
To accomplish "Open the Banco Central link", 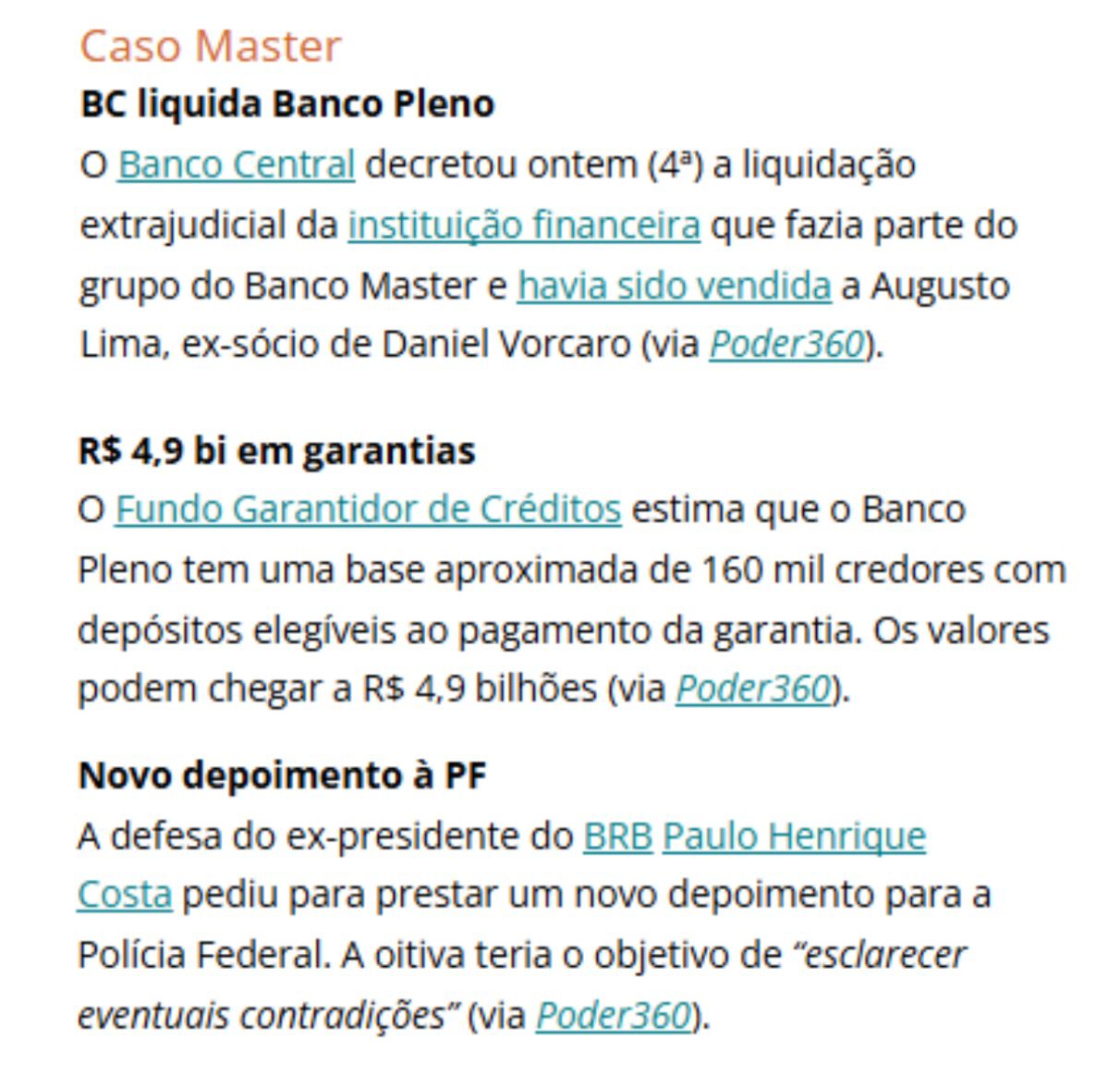I will pos(236,165).
